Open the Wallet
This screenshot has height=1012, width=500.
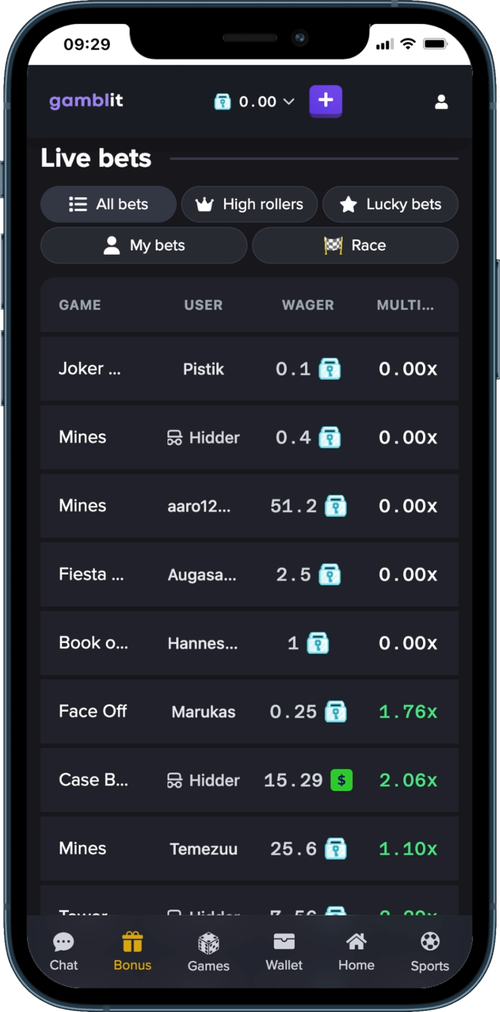coord(284,952)
